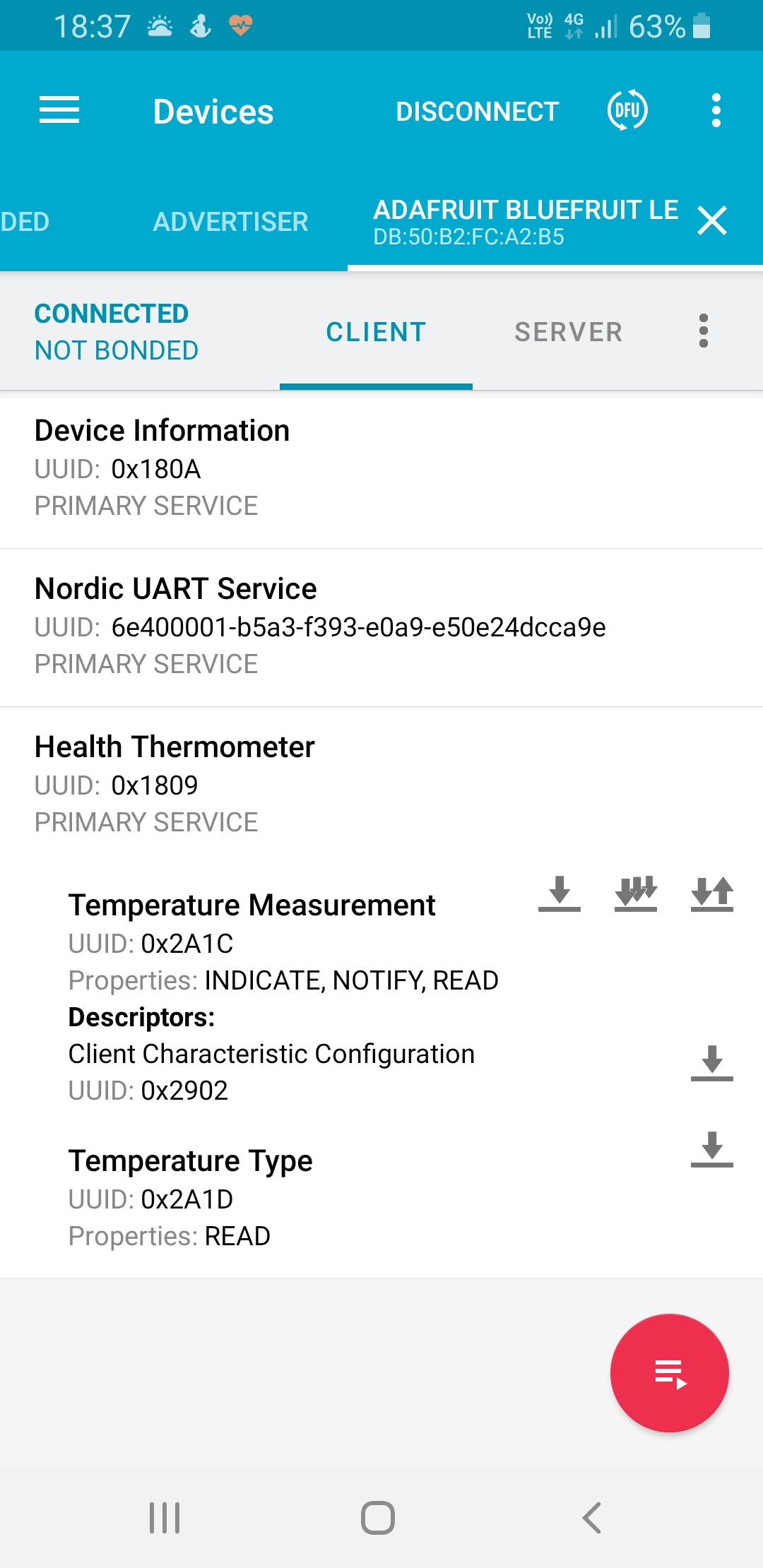763x1568 pixels.
Task: Expand the Nordic UART Service
Action: pyautogui.click(x=283, y=625)
